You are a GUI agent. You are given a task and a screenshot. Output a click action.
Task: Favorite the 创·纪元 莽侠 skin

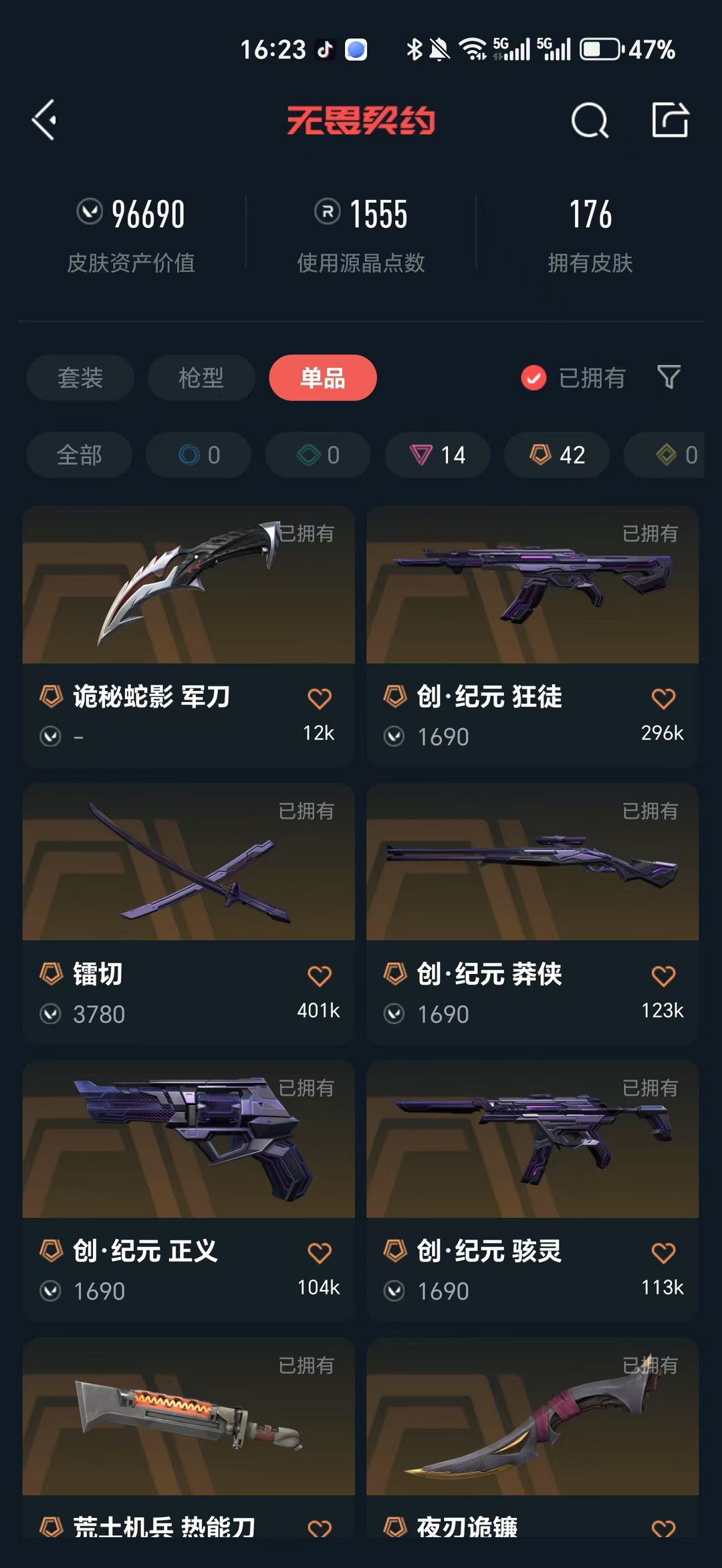[x=663, y=976]
